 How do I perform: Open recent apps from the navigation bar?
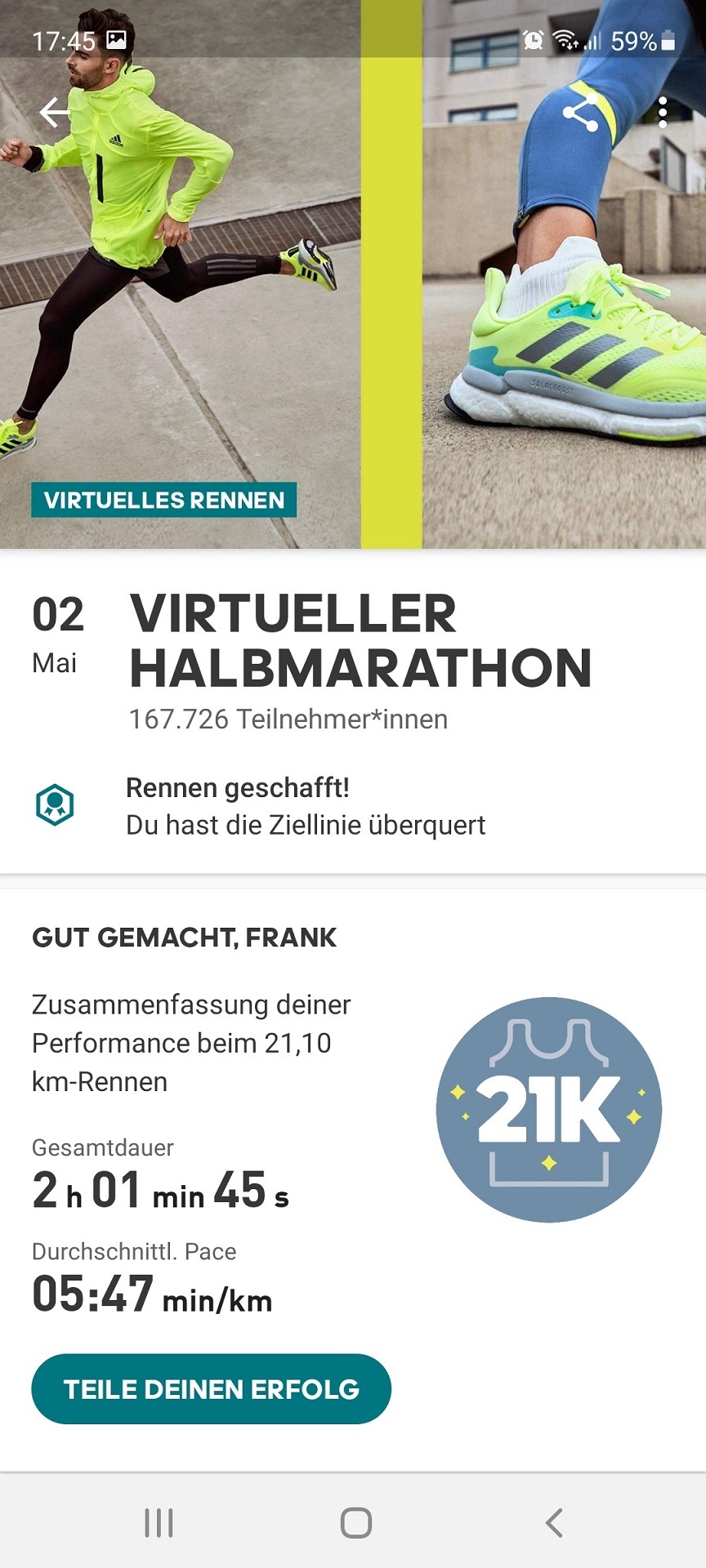point(159,1522)
